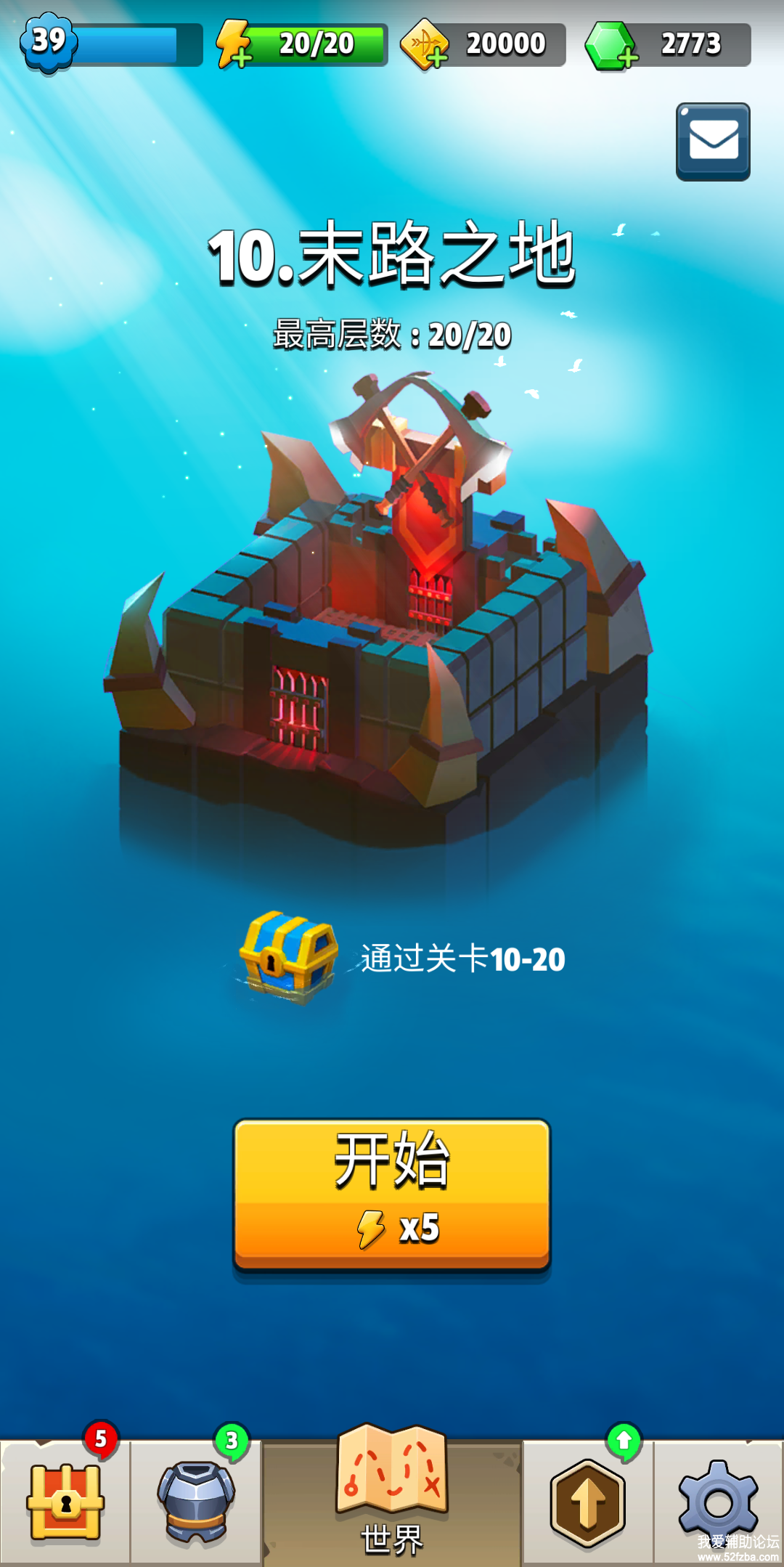Open the talents upgrade tab

tap(588, 1502)
